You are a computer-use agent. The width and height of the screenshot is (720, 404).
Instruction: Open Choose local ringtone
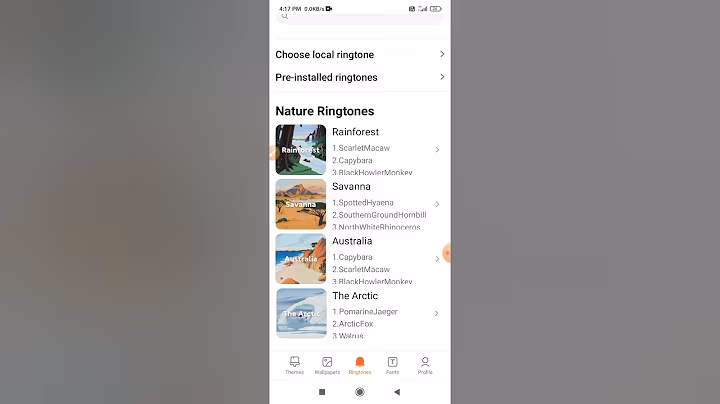coord(360,54)
